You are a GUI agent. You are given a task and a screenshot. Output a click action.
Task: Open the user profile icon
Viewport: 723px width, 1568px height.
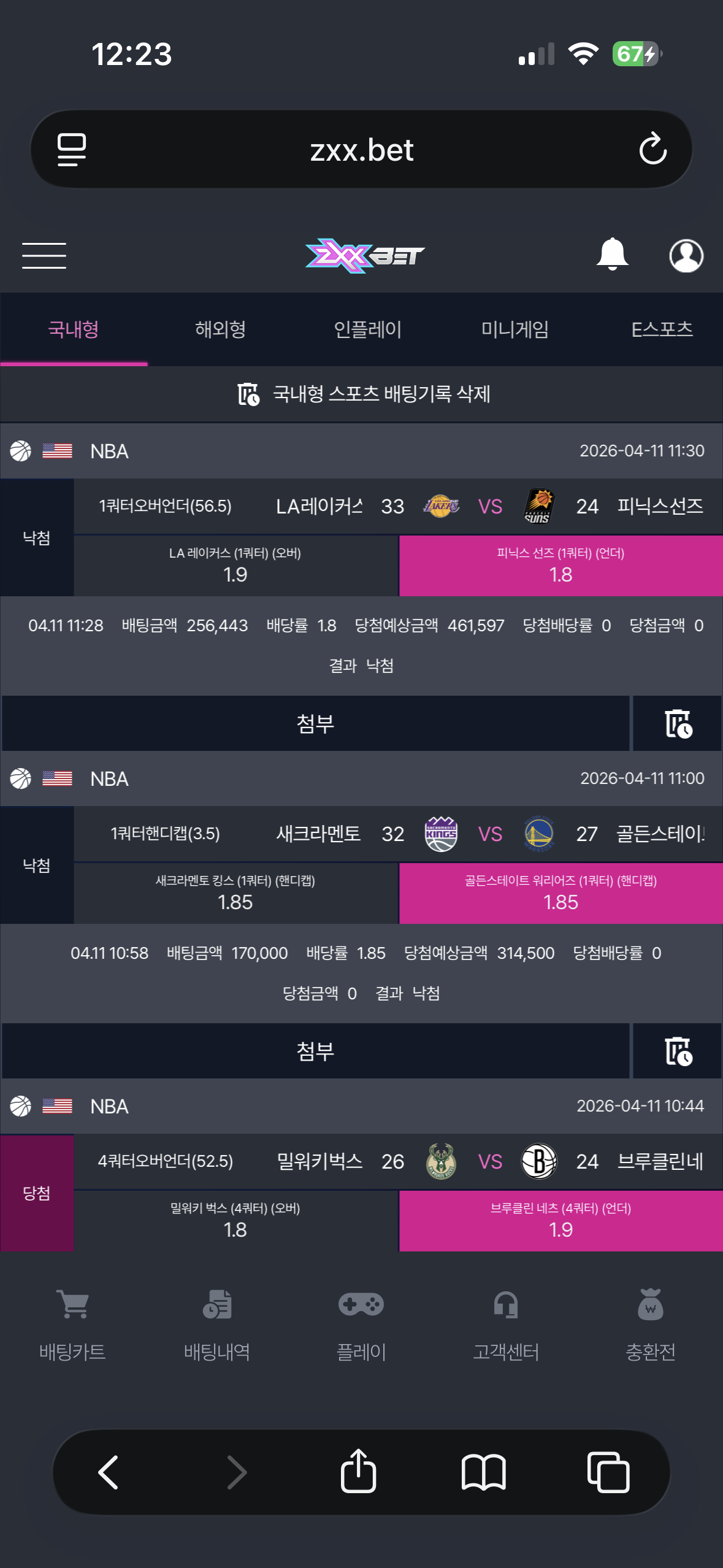(x=686, y=255)
